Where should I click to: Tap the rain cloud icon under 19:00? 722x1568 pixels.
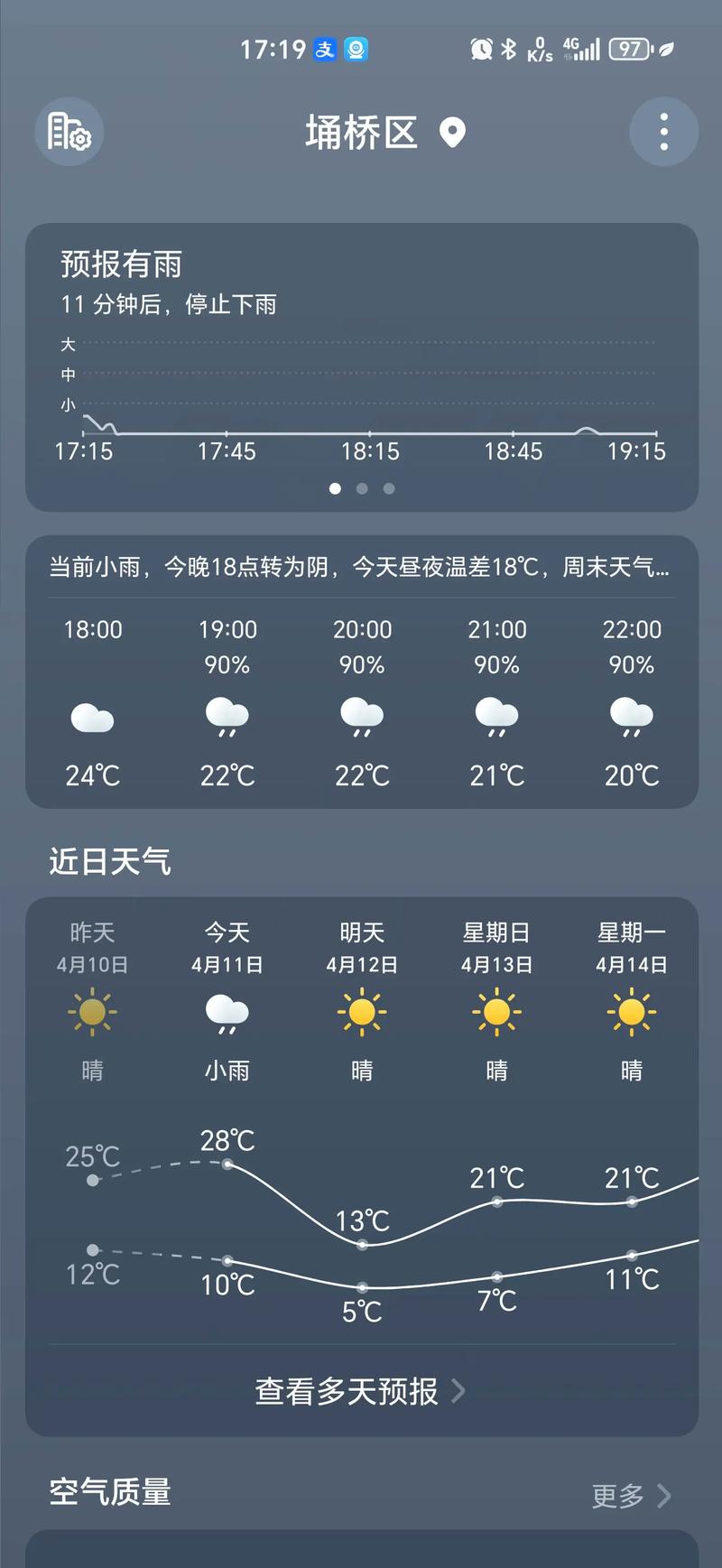tap(227, 716)
